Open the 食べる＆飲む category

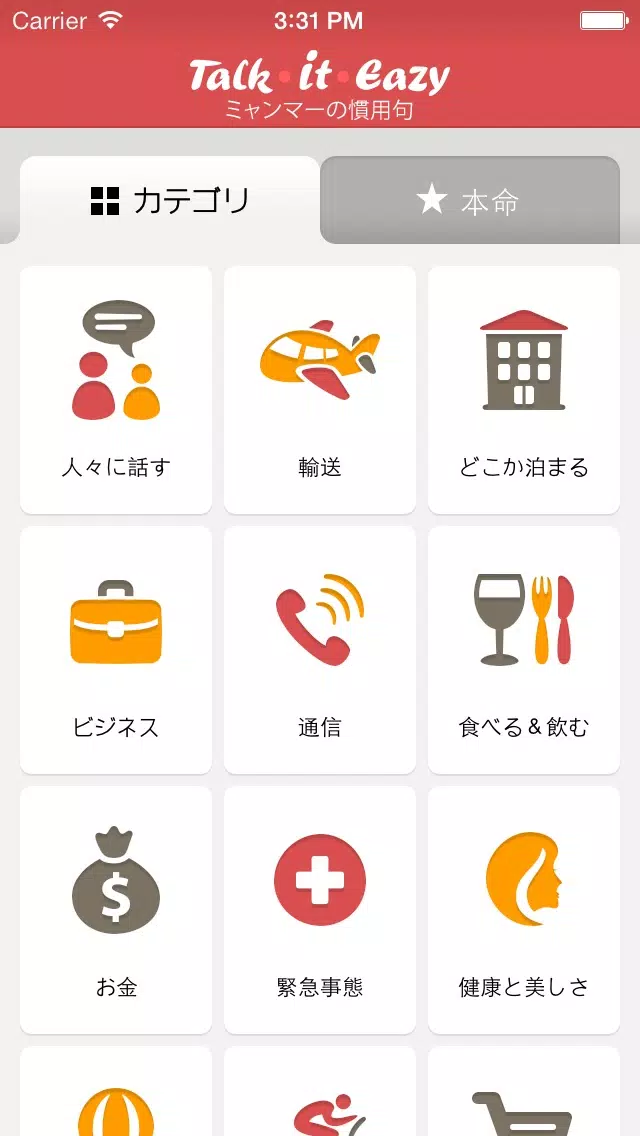click(x=524, y=650)
